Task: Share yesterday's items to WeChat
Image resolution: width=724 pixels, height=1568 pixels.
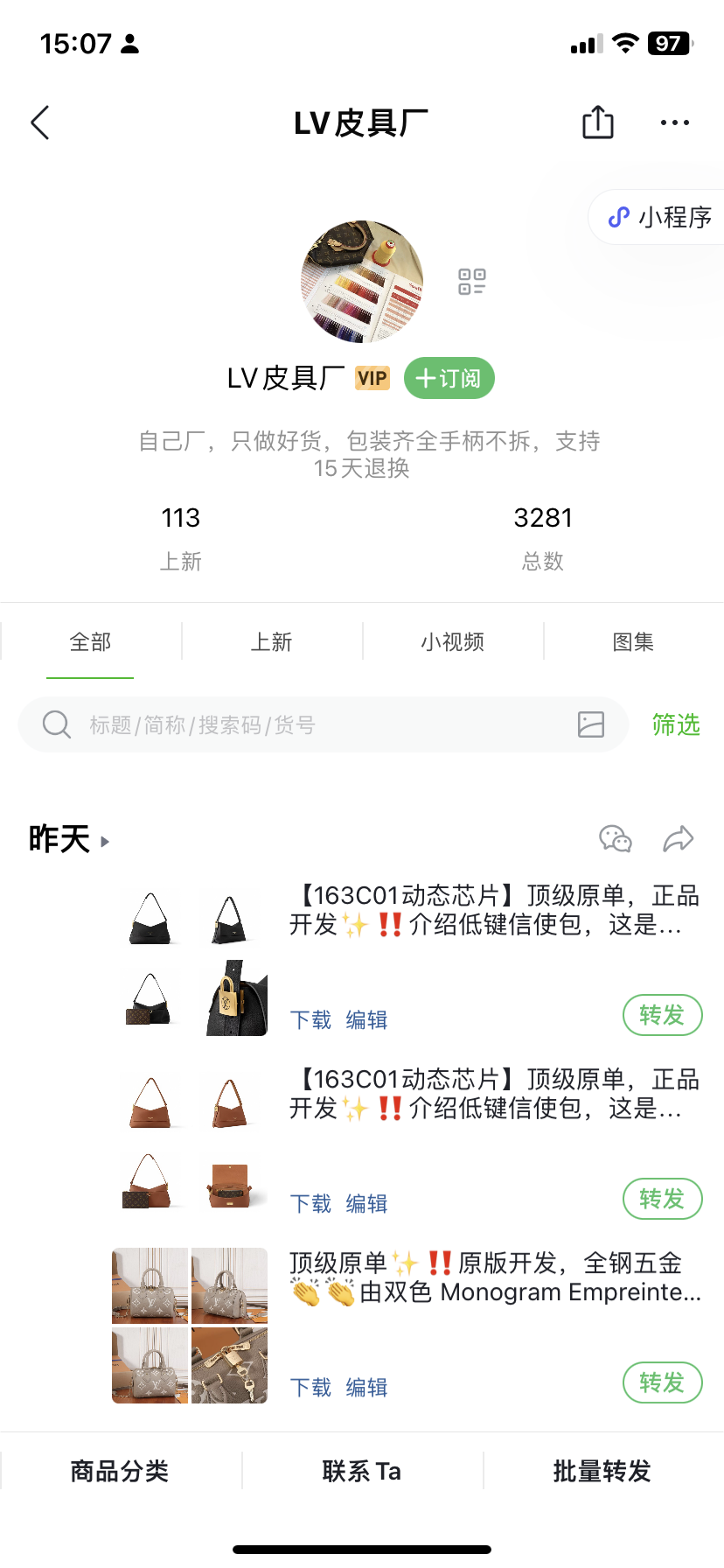Action: pyautogui.click(x=616, y=839)
